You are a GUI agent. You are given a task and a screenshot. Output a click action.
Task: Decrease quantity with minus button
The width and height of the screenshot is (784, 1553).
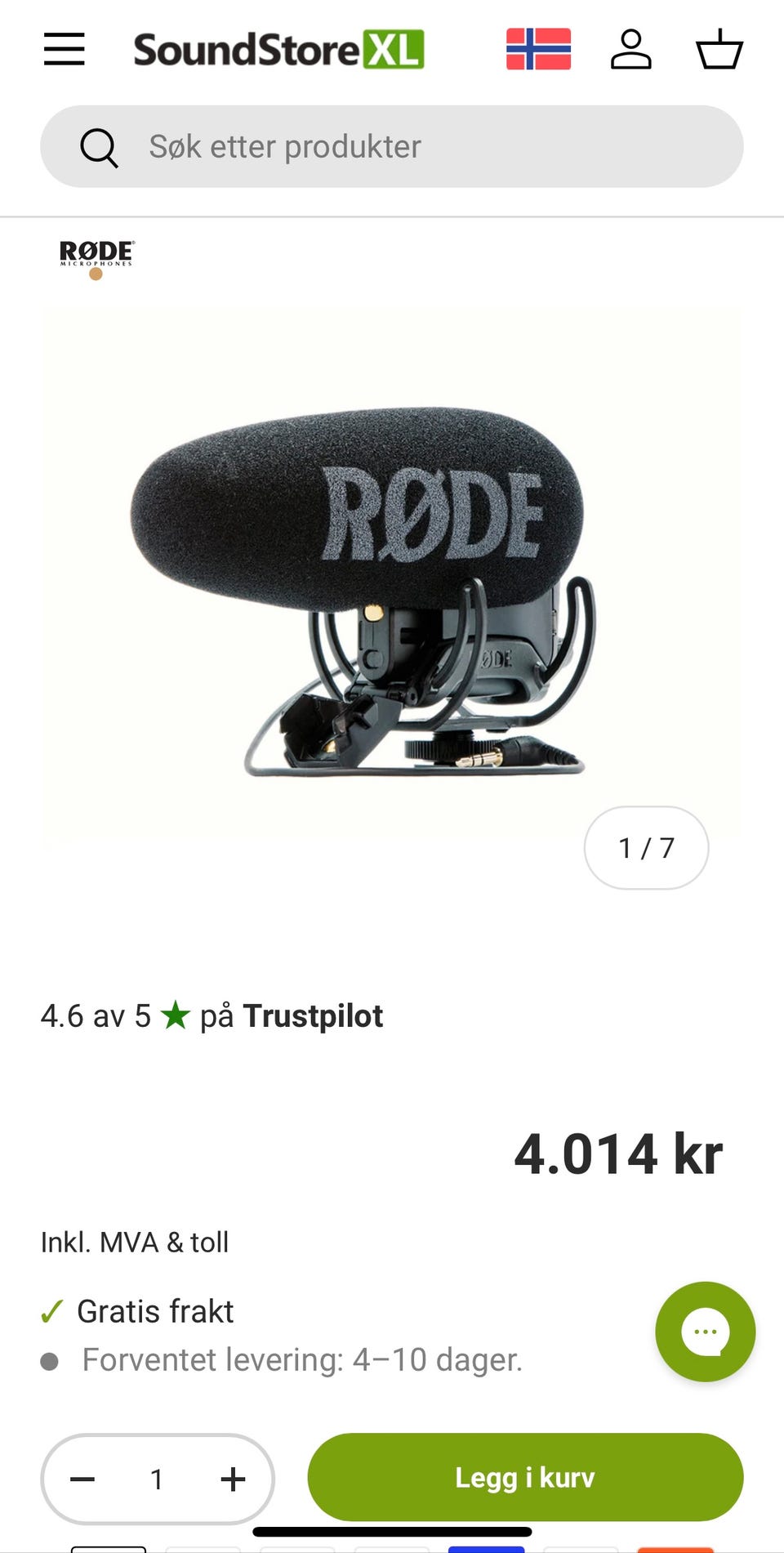82,1479
